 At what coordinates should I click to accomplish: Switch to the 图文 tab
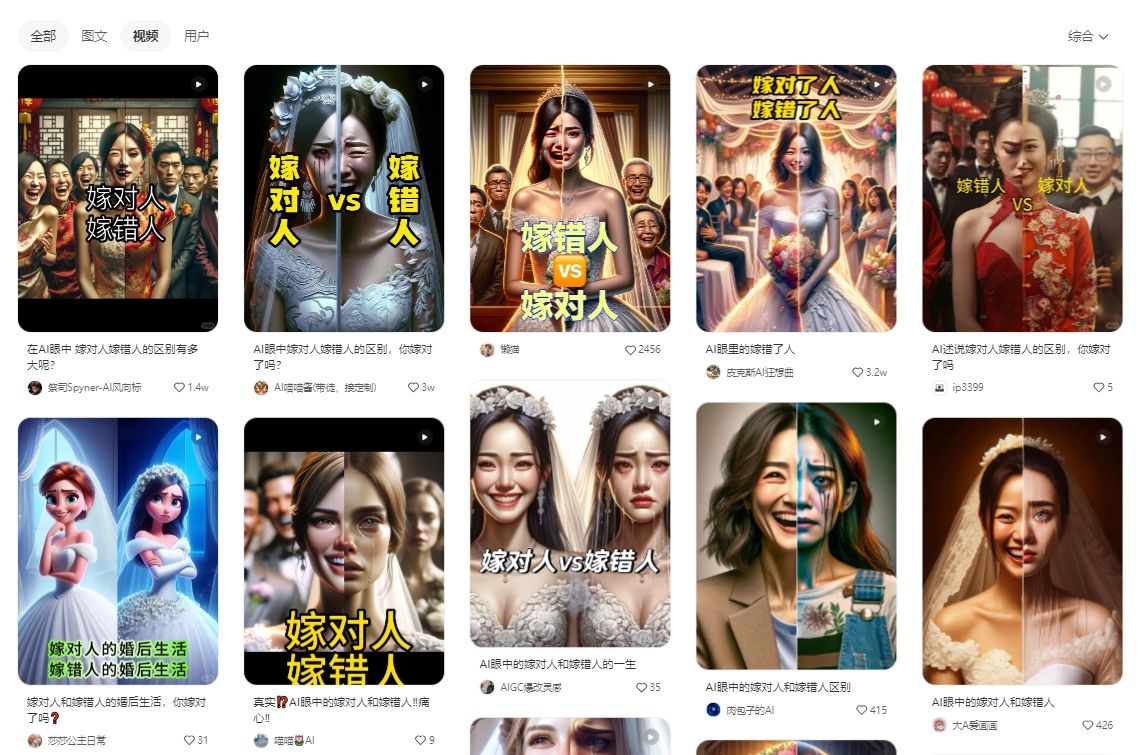pos(95,36)
